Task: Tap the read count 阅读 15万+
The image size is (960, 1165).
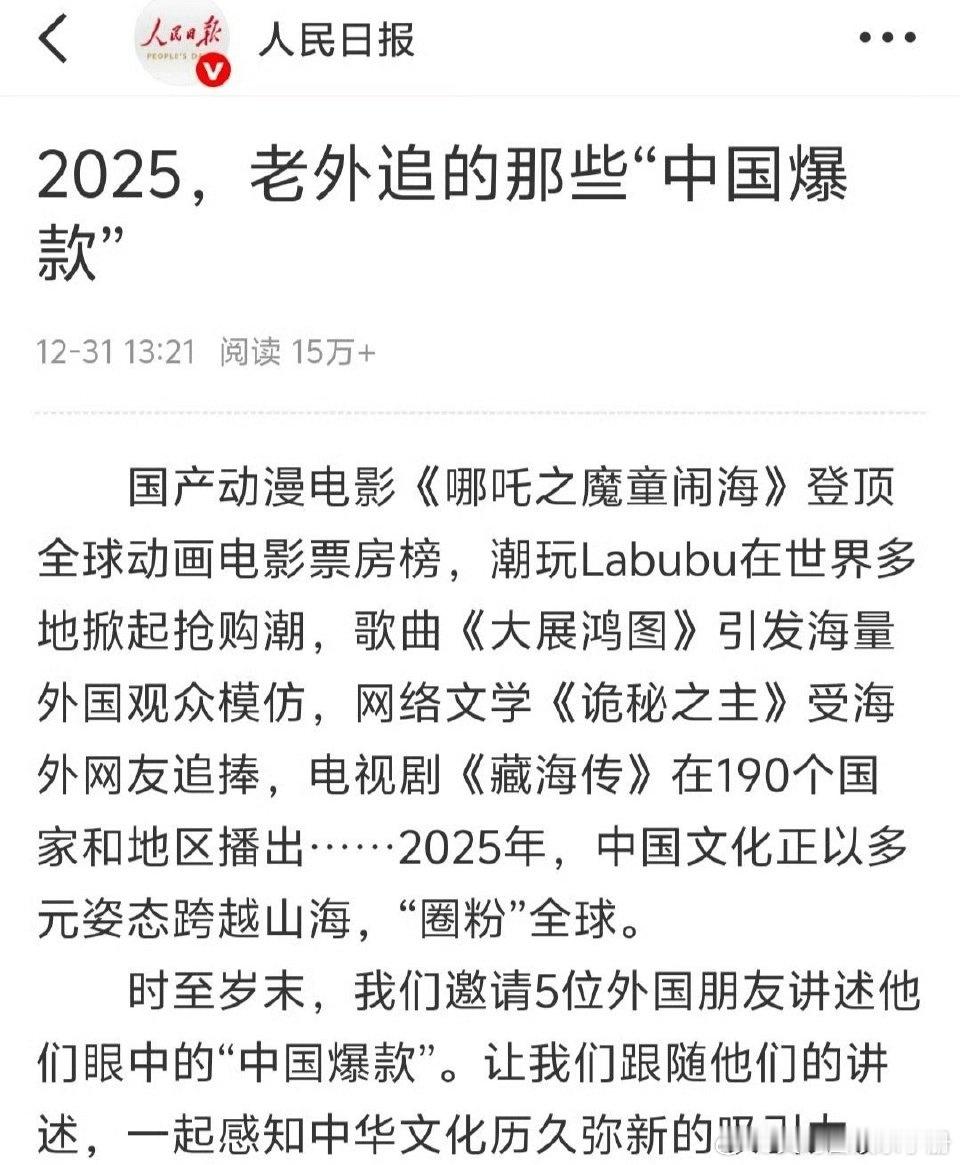Action: [297, 350]
